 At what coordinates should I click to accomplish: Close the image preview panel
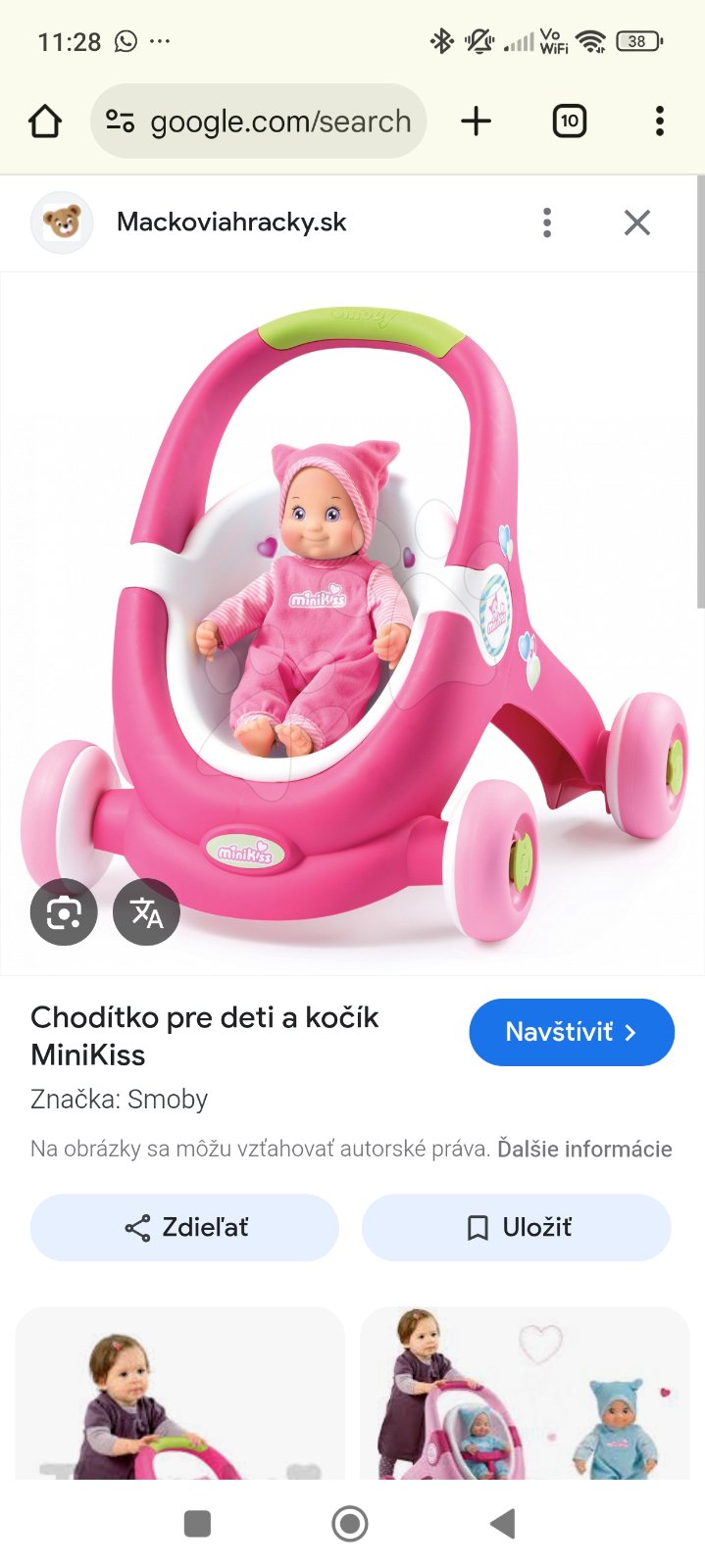click(637, 222)
